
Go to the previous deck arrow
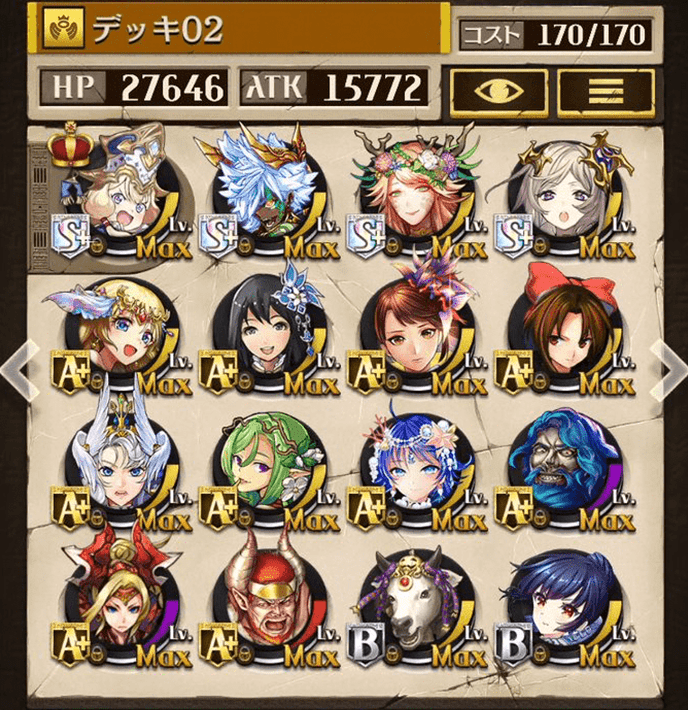pyautogui.click(x=17, y=369)
